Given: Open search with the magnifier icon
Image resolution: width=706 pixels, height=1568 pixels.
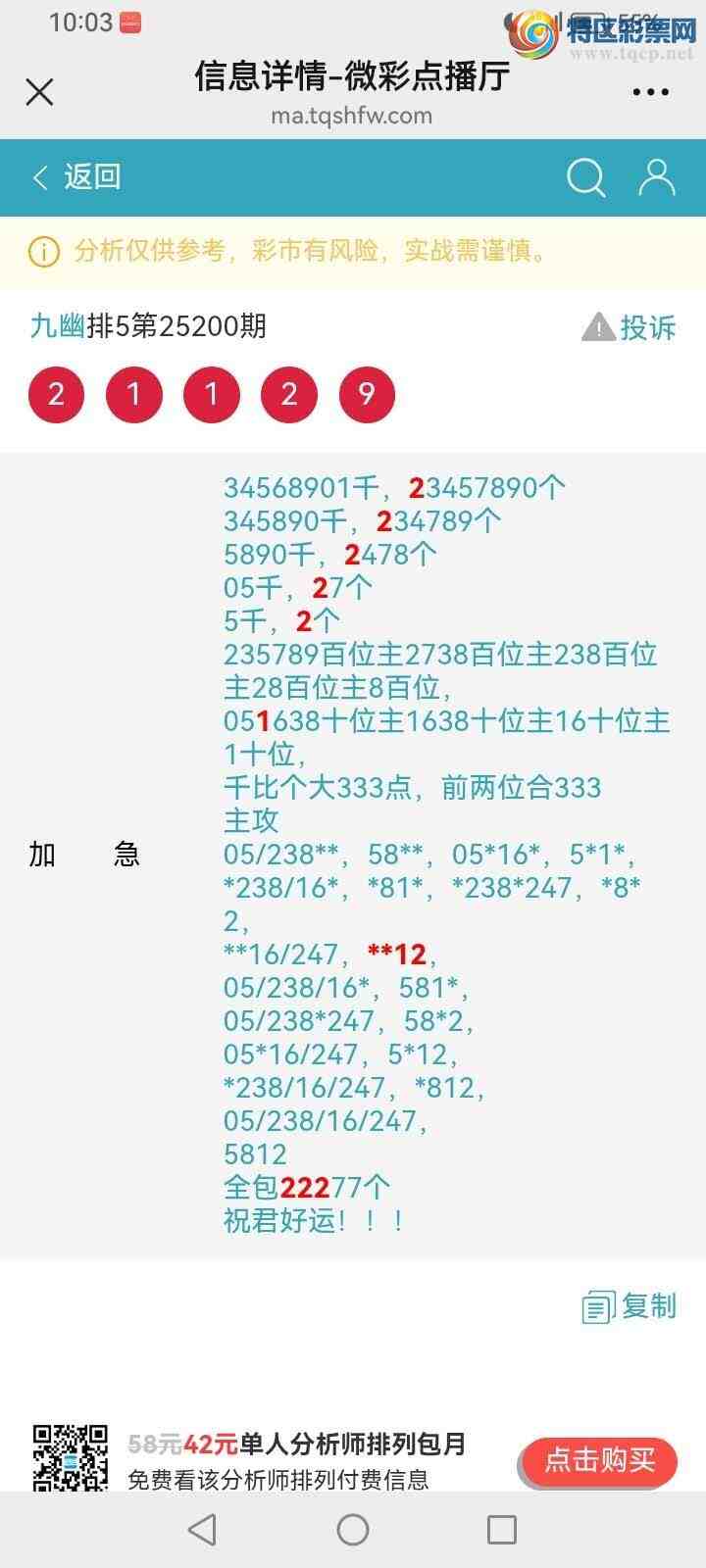Looking at the screenshot, I should 585,177.
